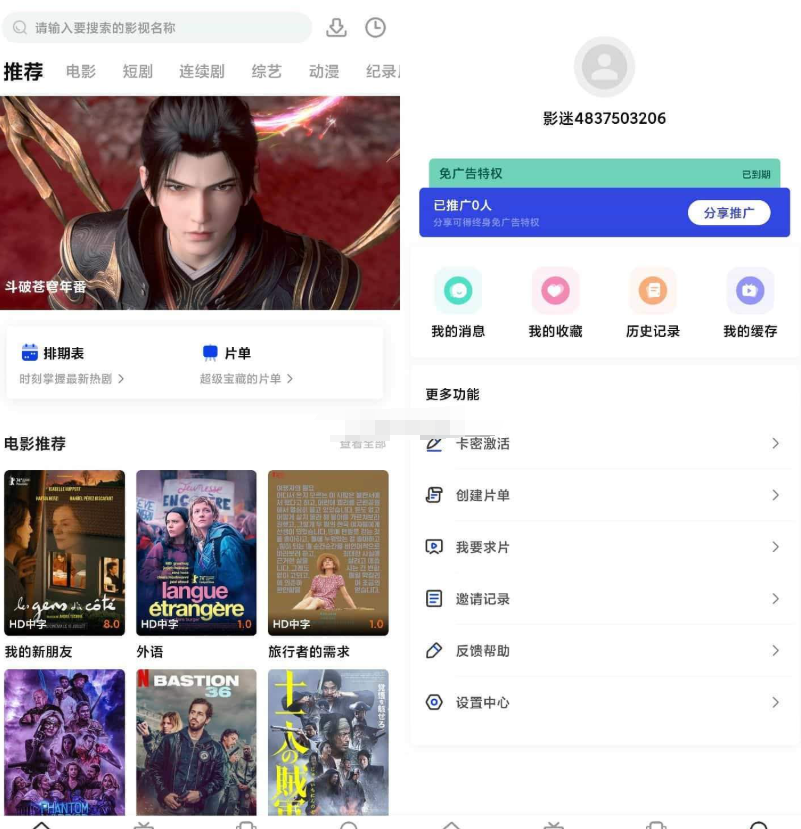Open watch history via the clock icon

pyautogui.click(x=376, y=28)
